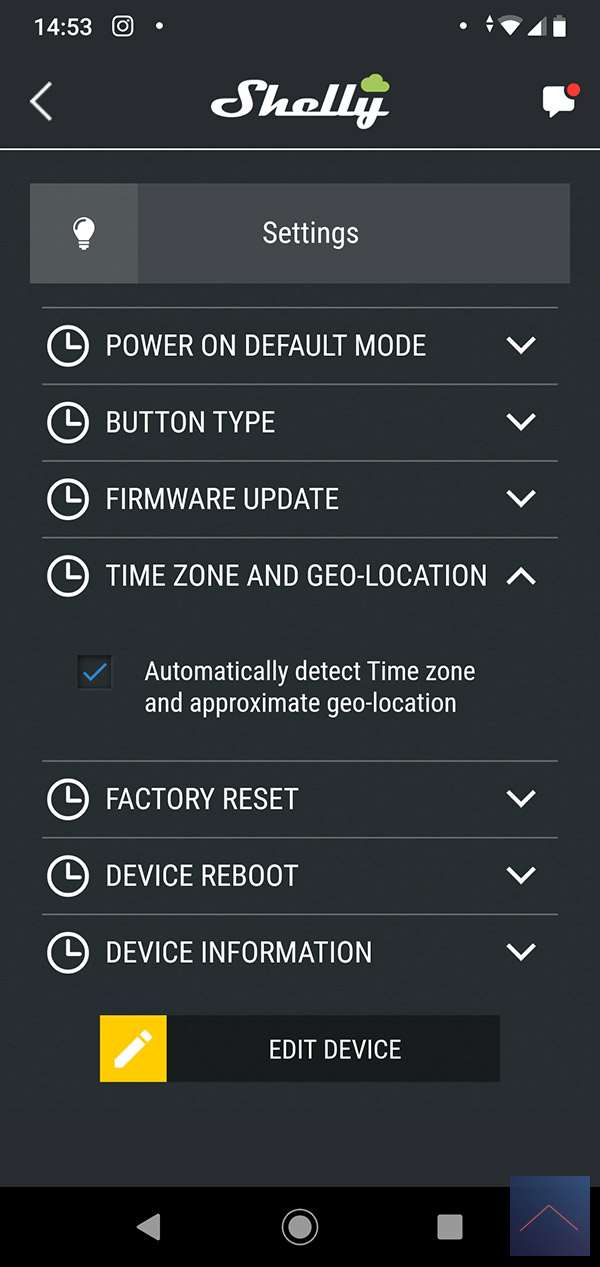Open the chat messages icon

tap(558, 101)
